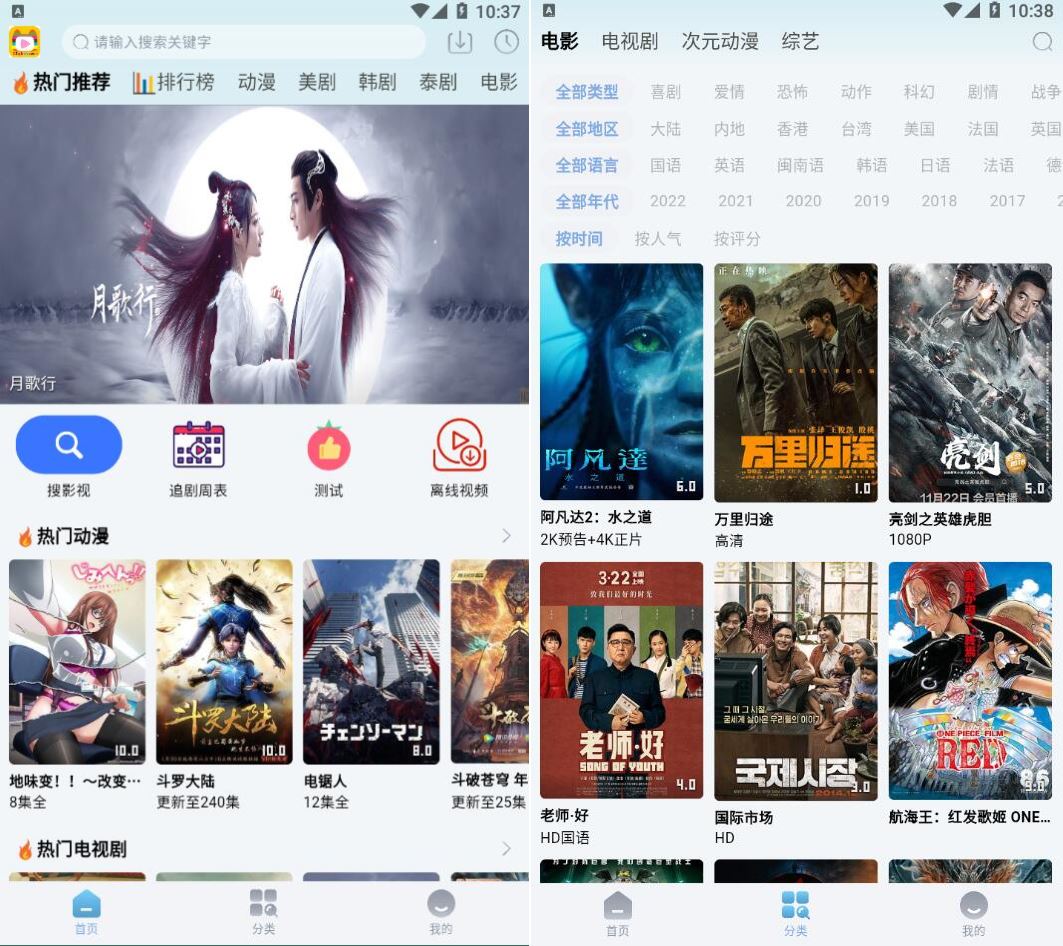The height and width of the screenshot is (946, 1063).
Task: Switch to the 排行榜 tab
Action: click(x=173, y=82)
